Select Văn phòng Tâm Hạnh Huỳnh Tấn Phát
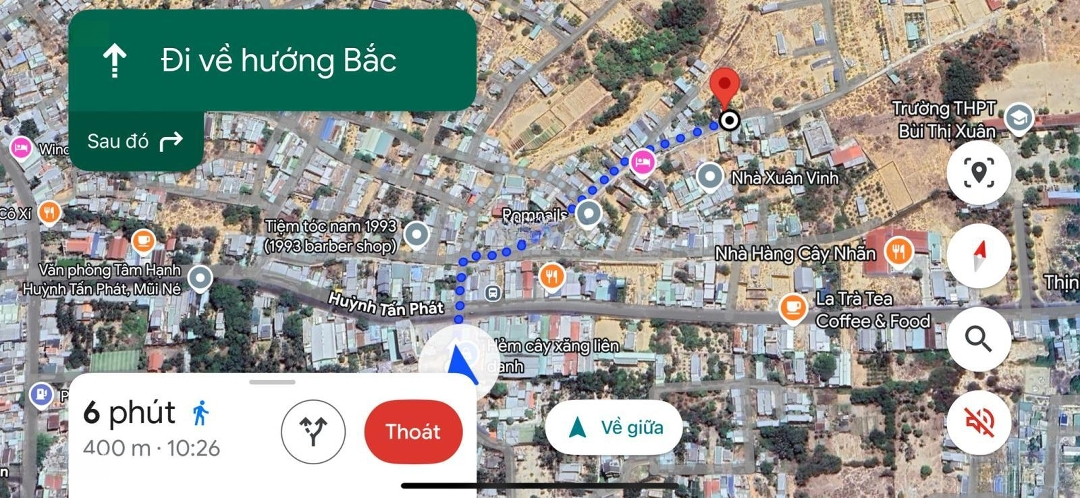Viewport: 1080px width, 498px height. [201, 279]
